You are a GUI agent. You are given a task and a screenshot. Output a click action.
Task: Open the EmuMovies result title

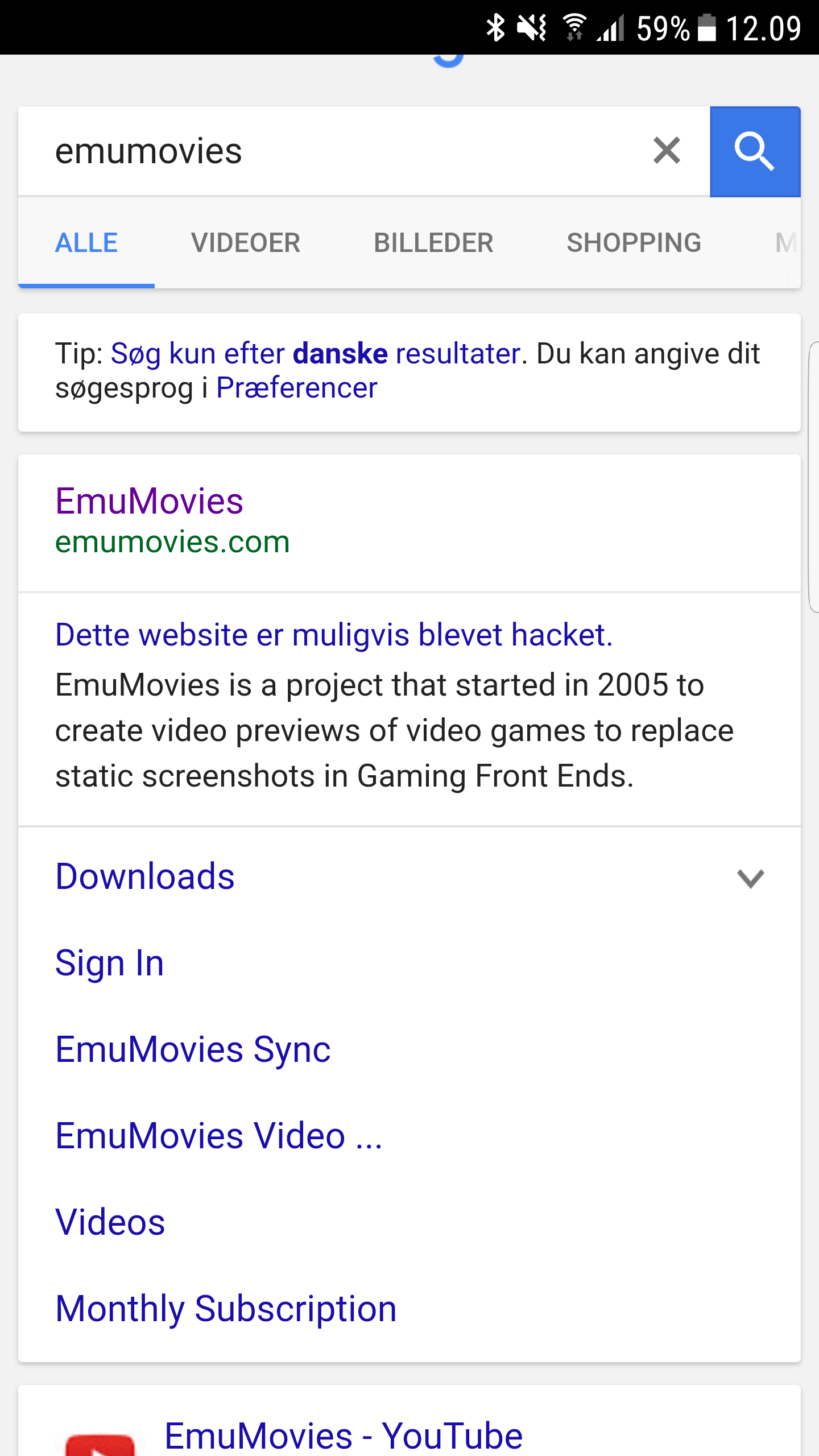tap(149, 501)
